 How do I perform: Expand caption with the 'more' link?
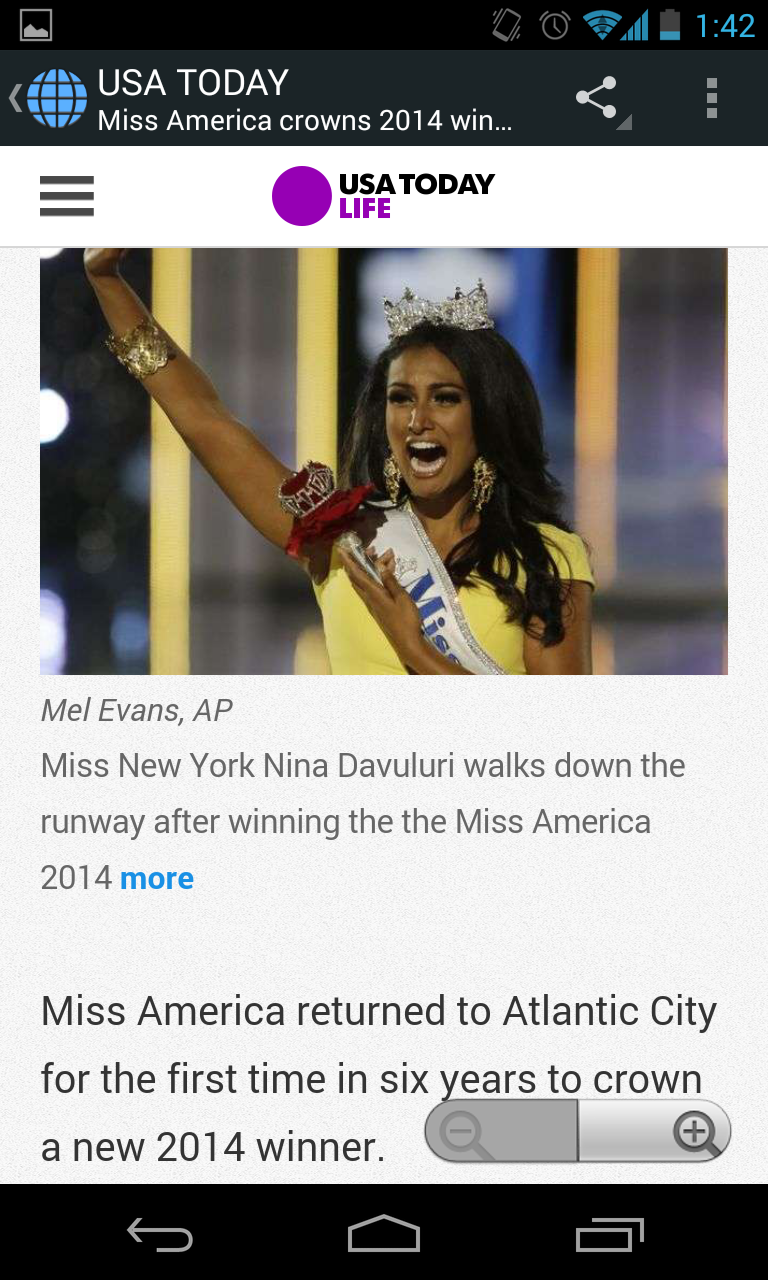click(x=157, y=878)
